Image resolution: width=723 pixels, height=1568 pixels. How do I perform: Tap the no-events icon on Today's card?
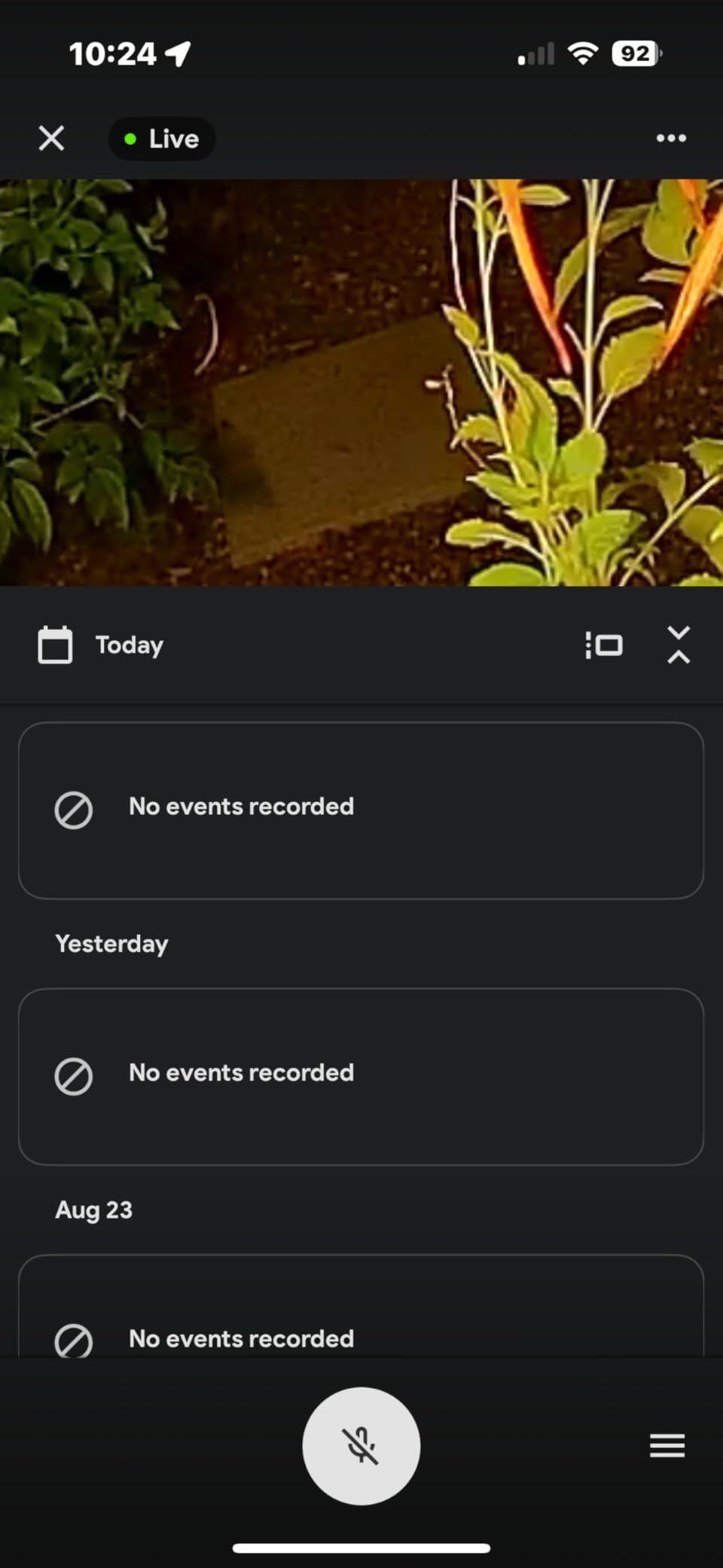(73, 810)
